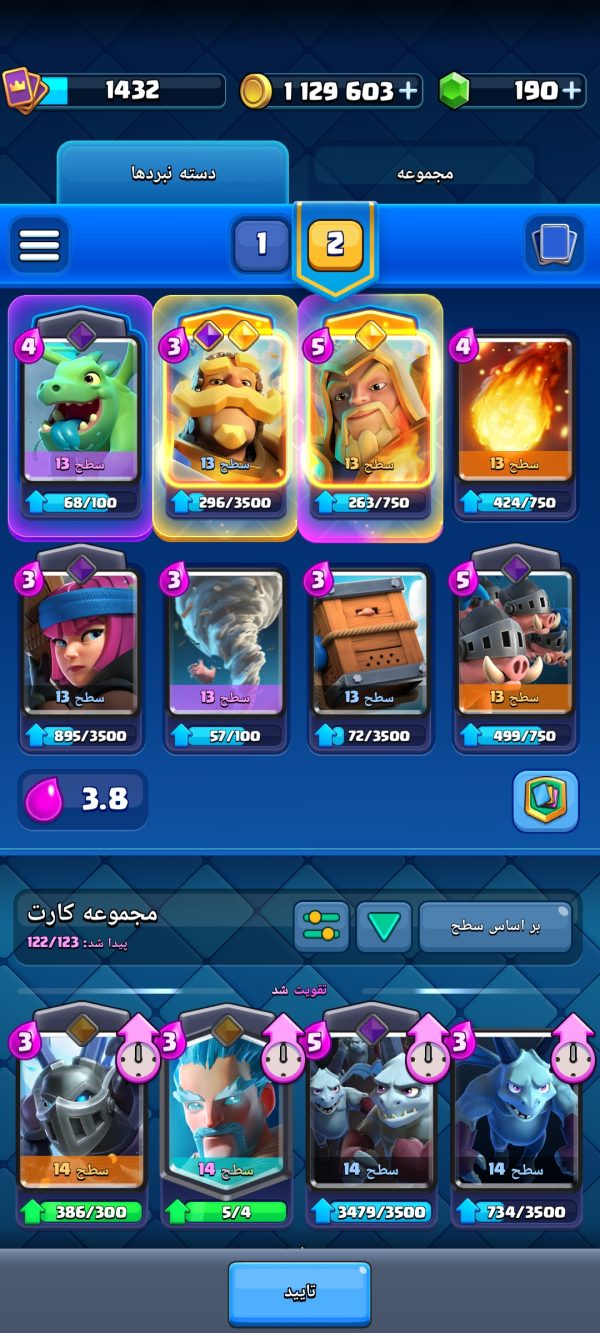Open the tower troop card button
The image size is (600, 1333).
pyautogui.click(x=546, y=801)
